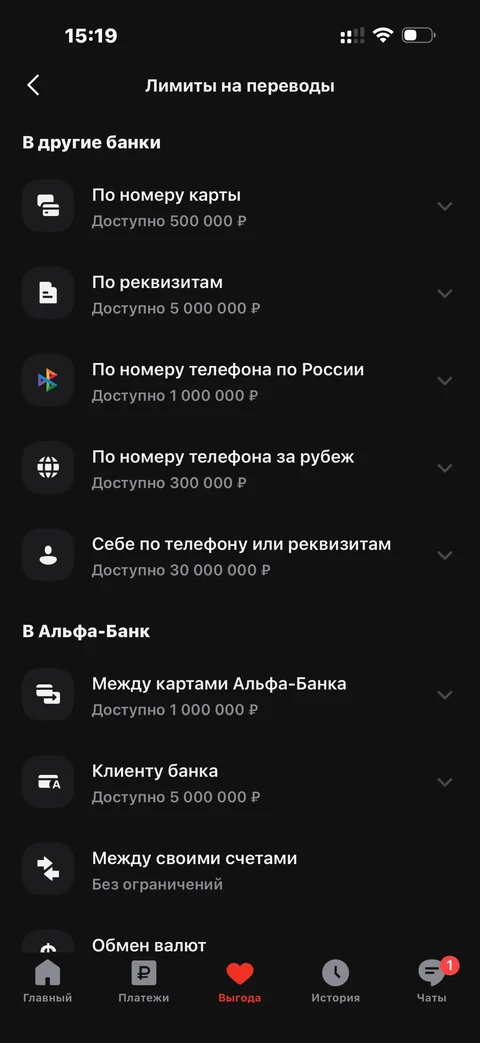Image resolution: width=480 pixels, height=1043 pixels.
Task: Switch to the Платежи tab
Action: pos(144,982)
